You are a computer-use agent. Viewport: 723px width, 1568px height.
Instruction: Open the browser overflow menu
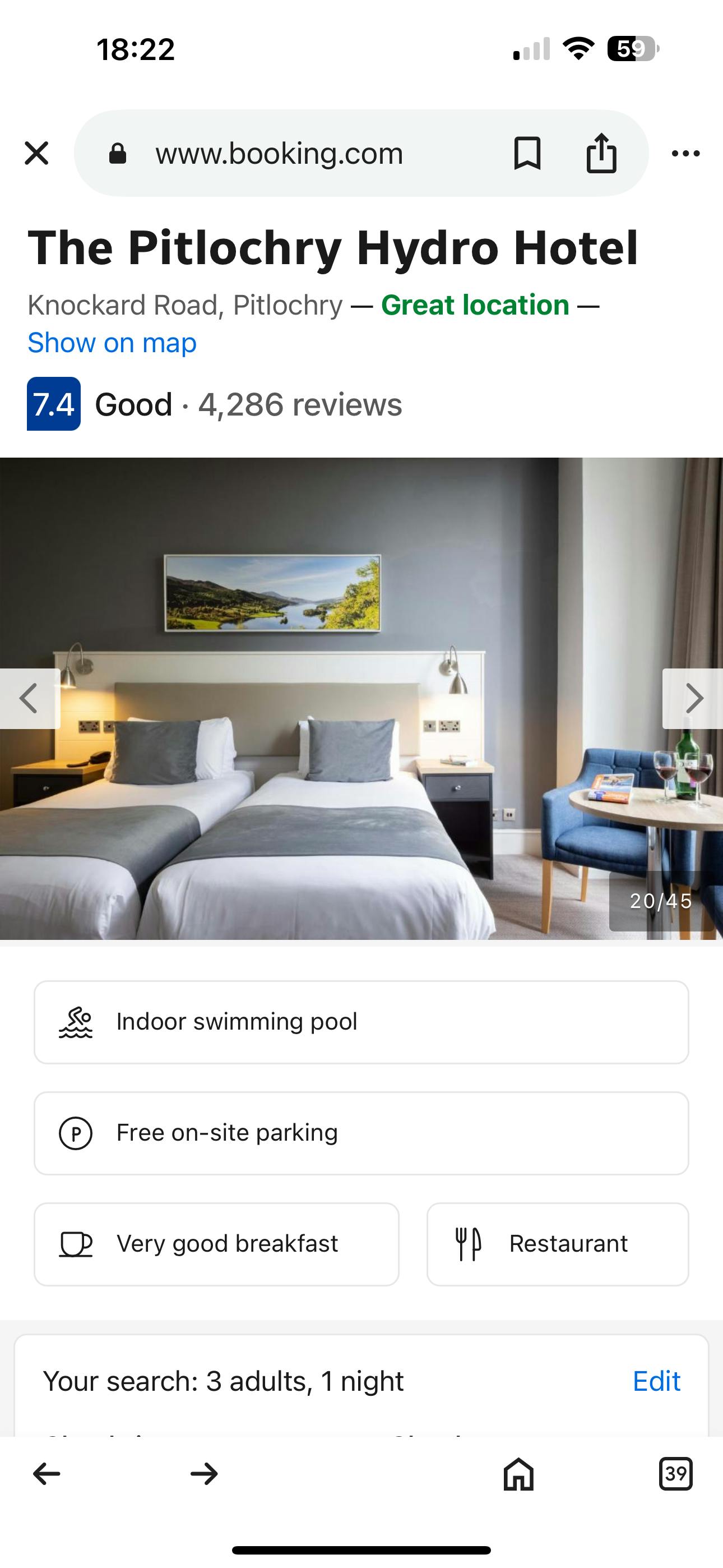click(x=686, y=154)
